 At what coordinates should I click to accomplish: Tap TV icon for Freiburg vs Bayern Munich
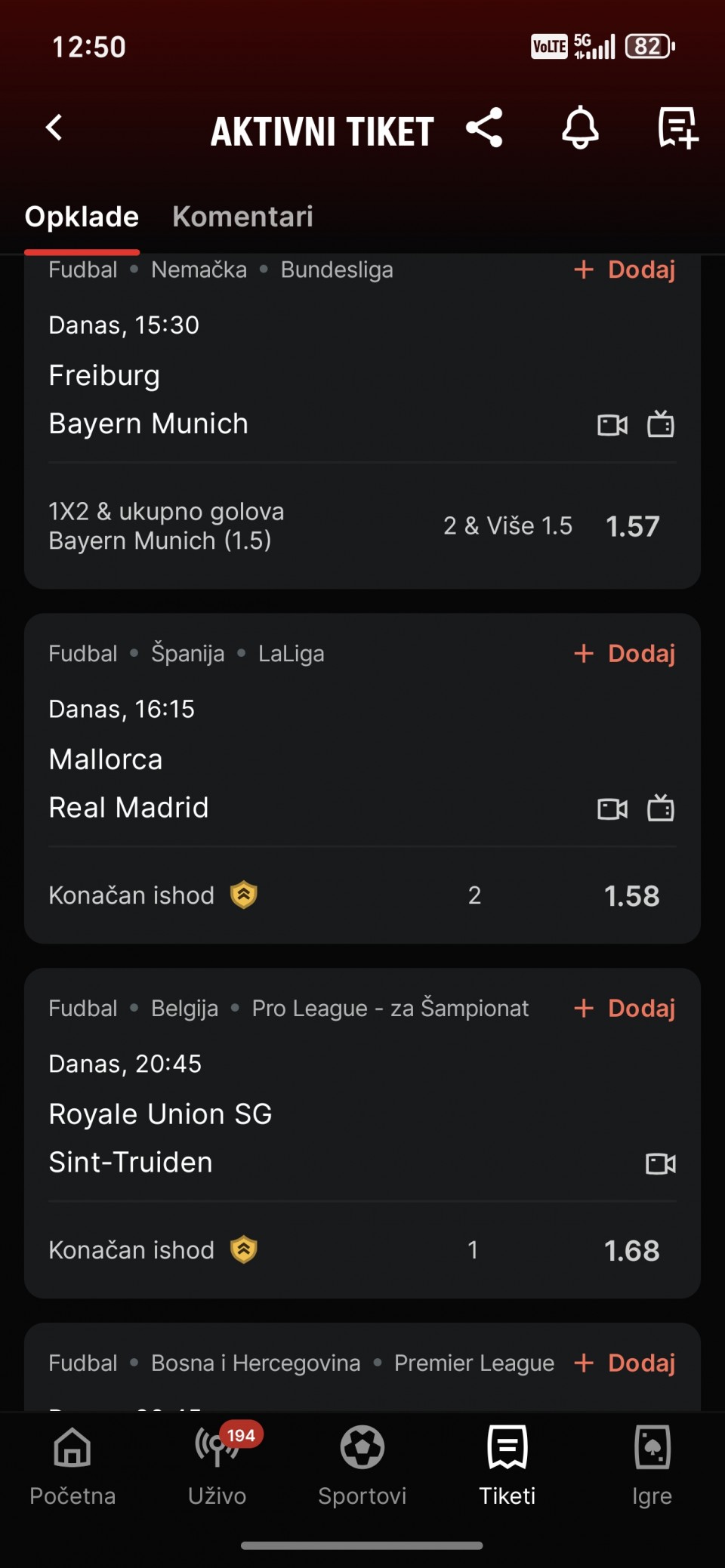click(x=661, y=424)
